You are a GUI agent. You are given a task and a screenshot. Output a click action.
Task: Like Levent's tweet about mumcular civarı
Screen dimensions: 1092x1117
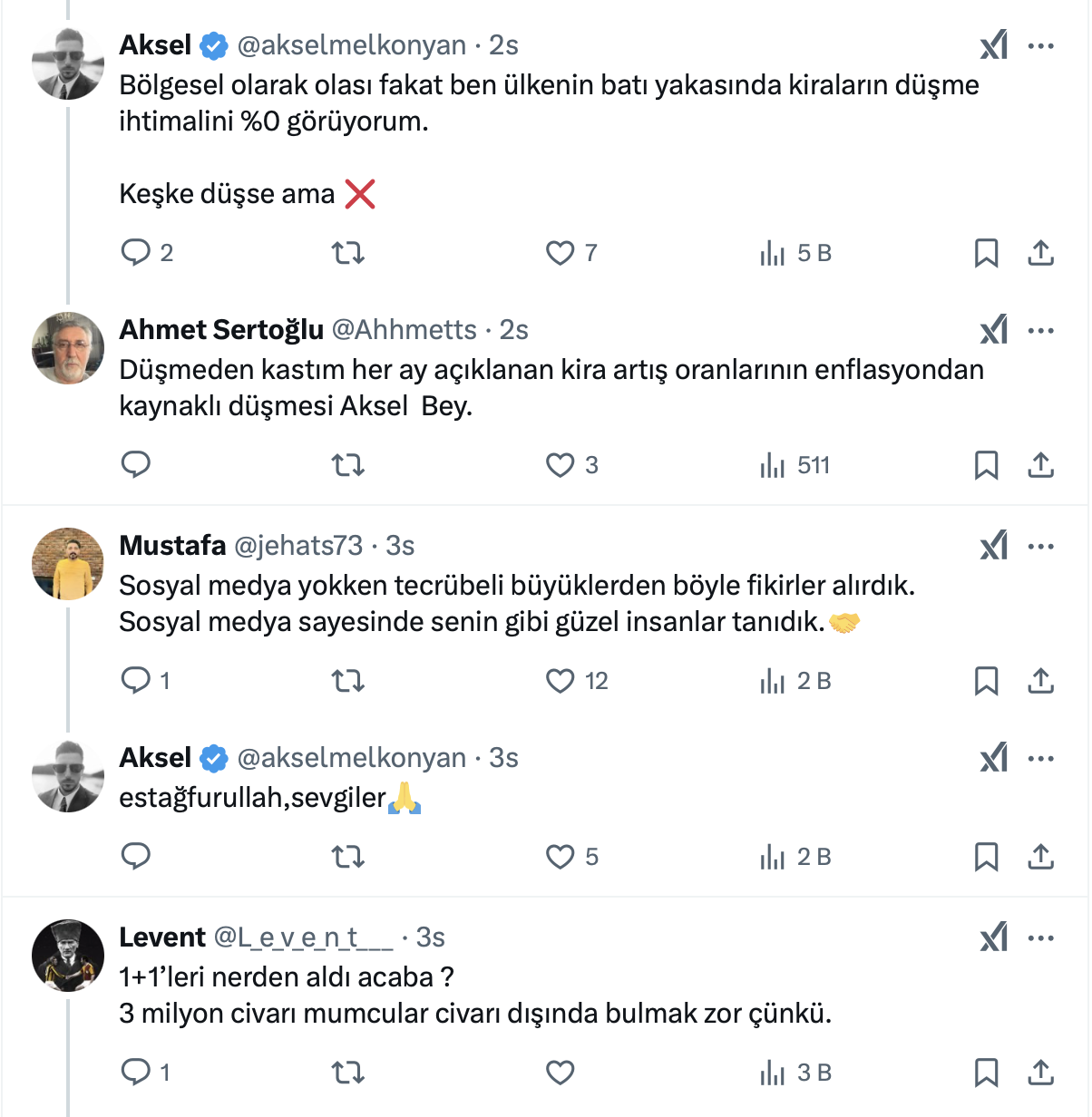click(560, 1073)
